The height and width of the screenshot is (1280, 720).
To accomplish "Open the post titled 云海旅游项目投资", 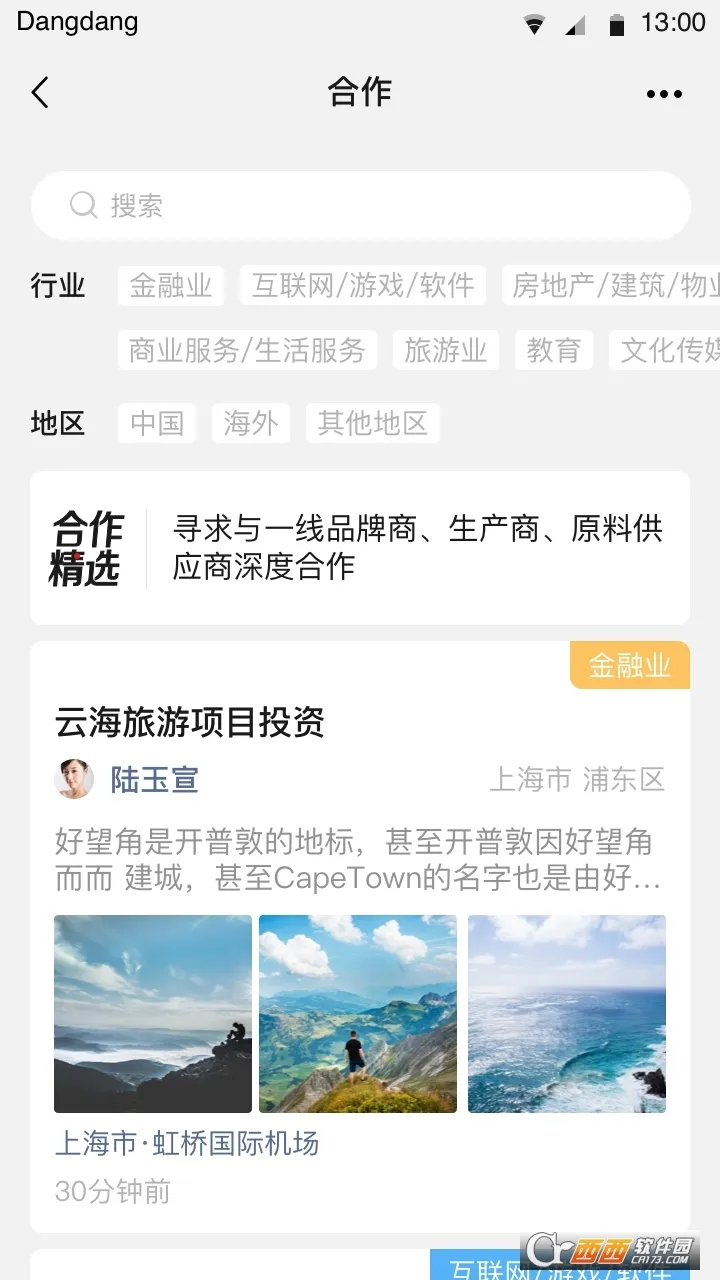I will tap(188, 724).
